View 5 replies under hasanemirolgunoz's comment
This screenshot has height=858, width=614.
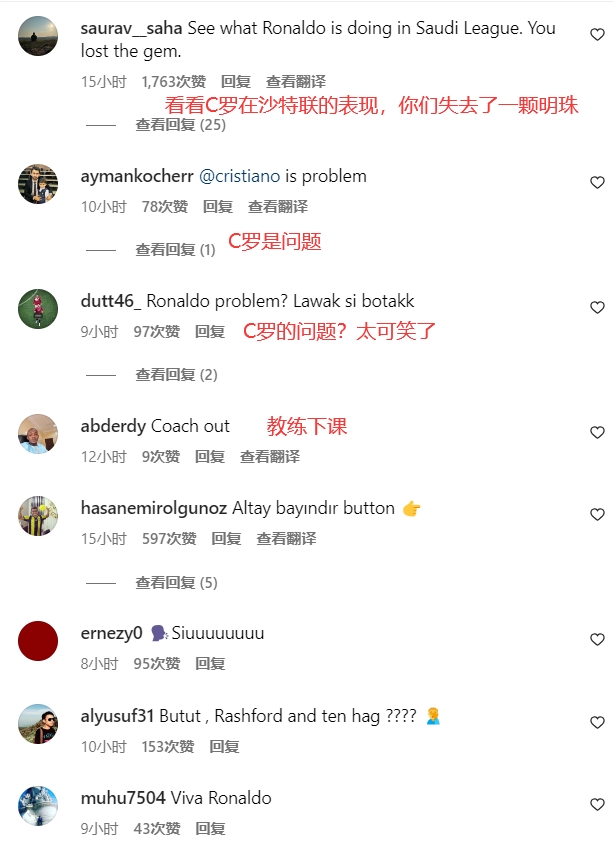pyautogui.click(x=176, y=583)
